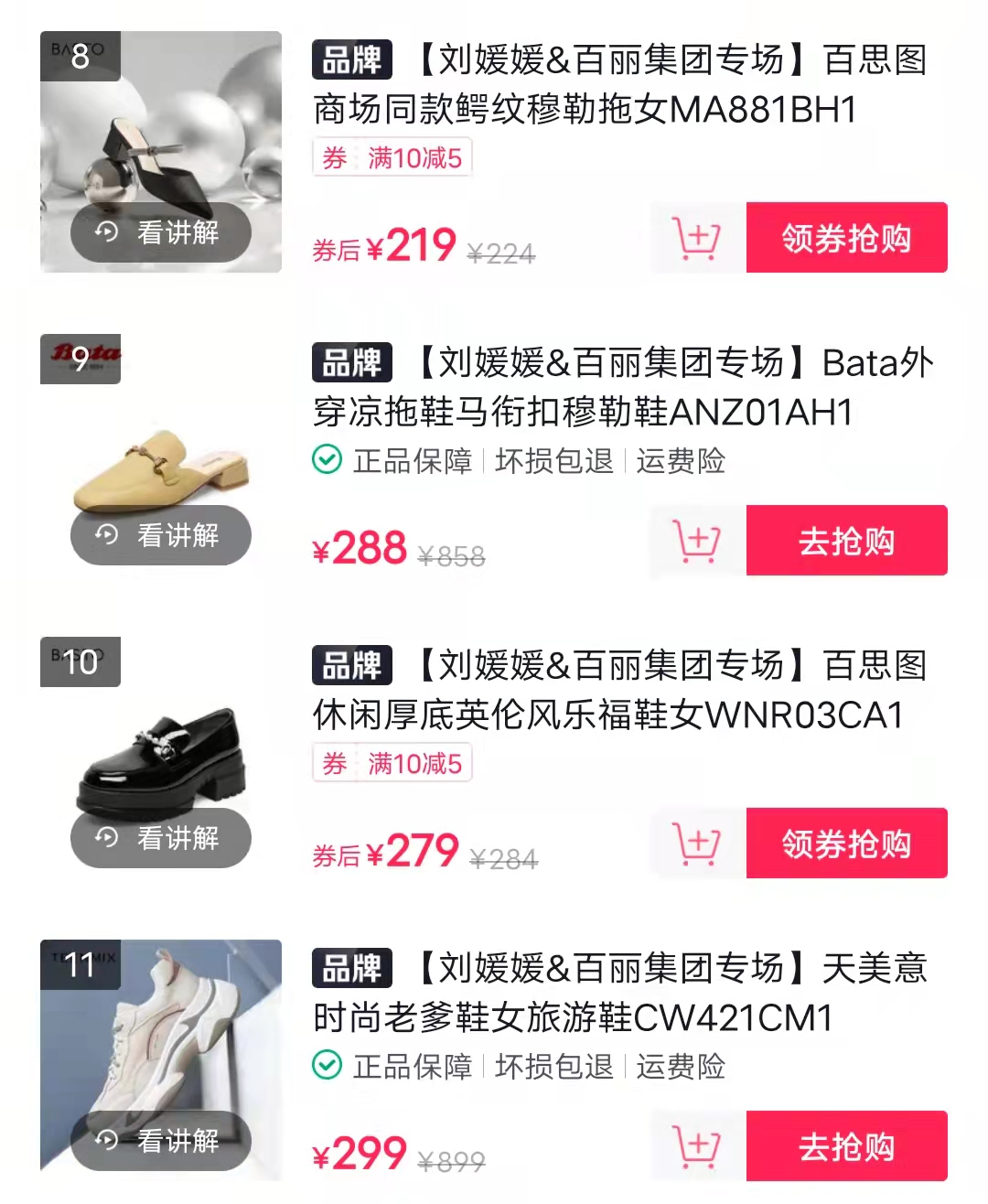Click the 品牌 badge on item 10
Viewport: 988px width, 1204px height.
pos(352,666)
